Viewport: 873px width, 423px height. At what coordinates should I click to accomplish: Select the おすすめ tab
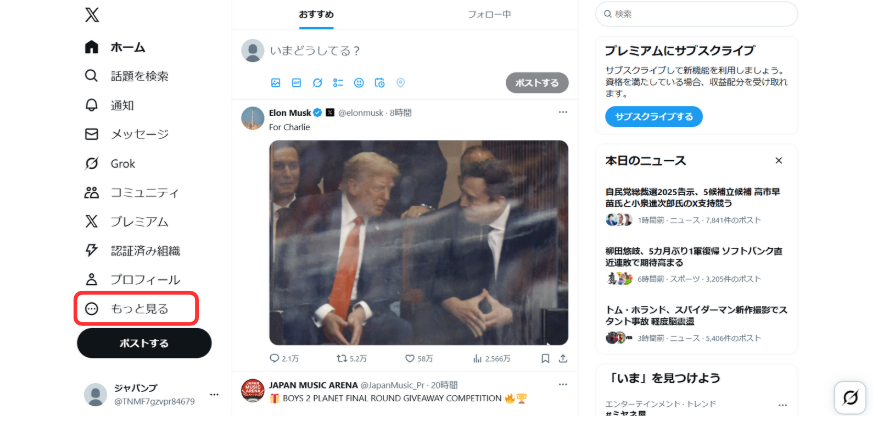[x=316, y=15]
